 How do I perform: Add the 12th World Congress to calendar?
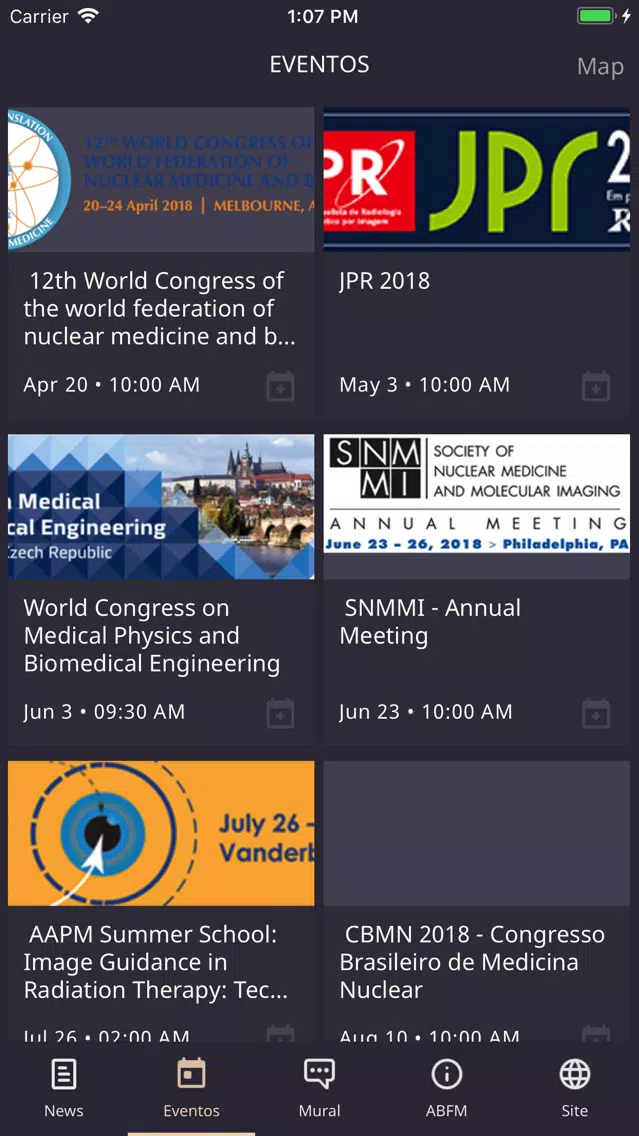(x=280, y=386)
